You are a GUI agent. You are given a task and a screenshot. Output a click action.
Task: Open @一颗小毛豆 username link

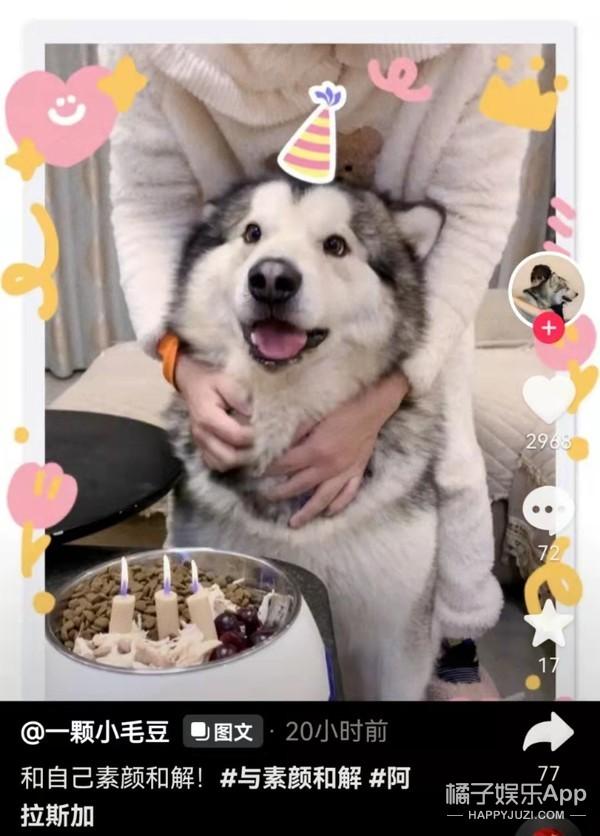point(96,731)
